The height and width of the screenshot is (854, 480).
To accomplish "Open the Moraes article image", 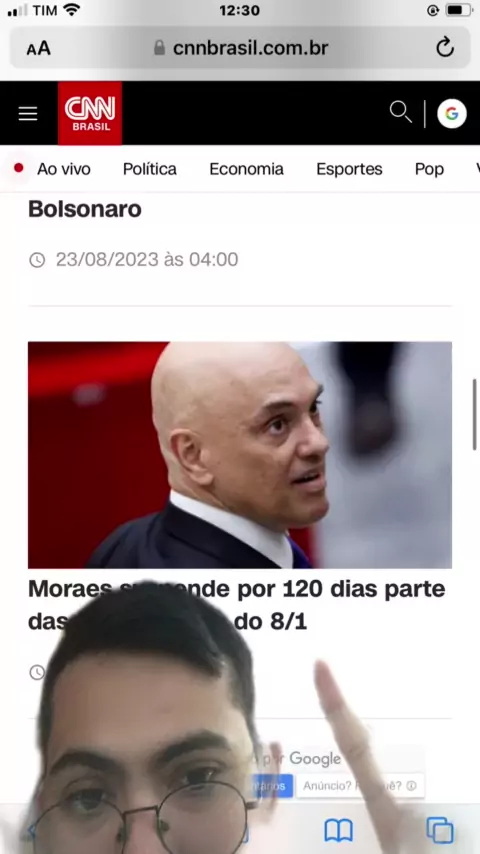I will pyautogui.click(x=240, y=455).
